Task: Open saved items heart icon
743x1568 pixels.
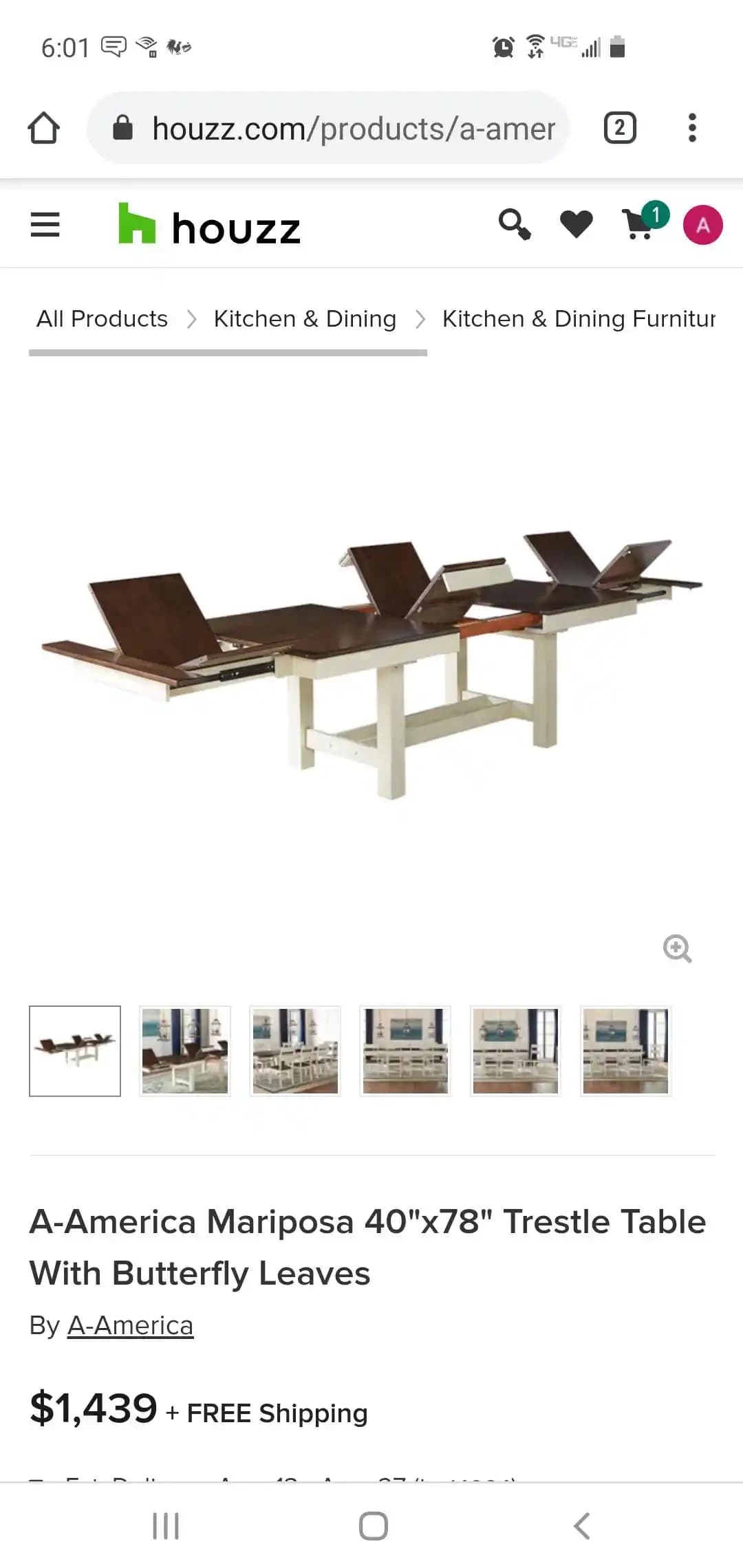Action: 576,224
